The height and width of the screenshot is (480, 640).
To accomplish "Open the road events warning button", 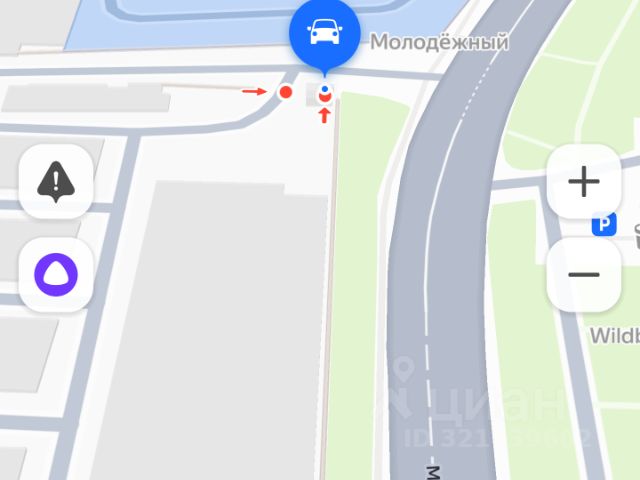I will pyautogui.click(x=56, y=181).
